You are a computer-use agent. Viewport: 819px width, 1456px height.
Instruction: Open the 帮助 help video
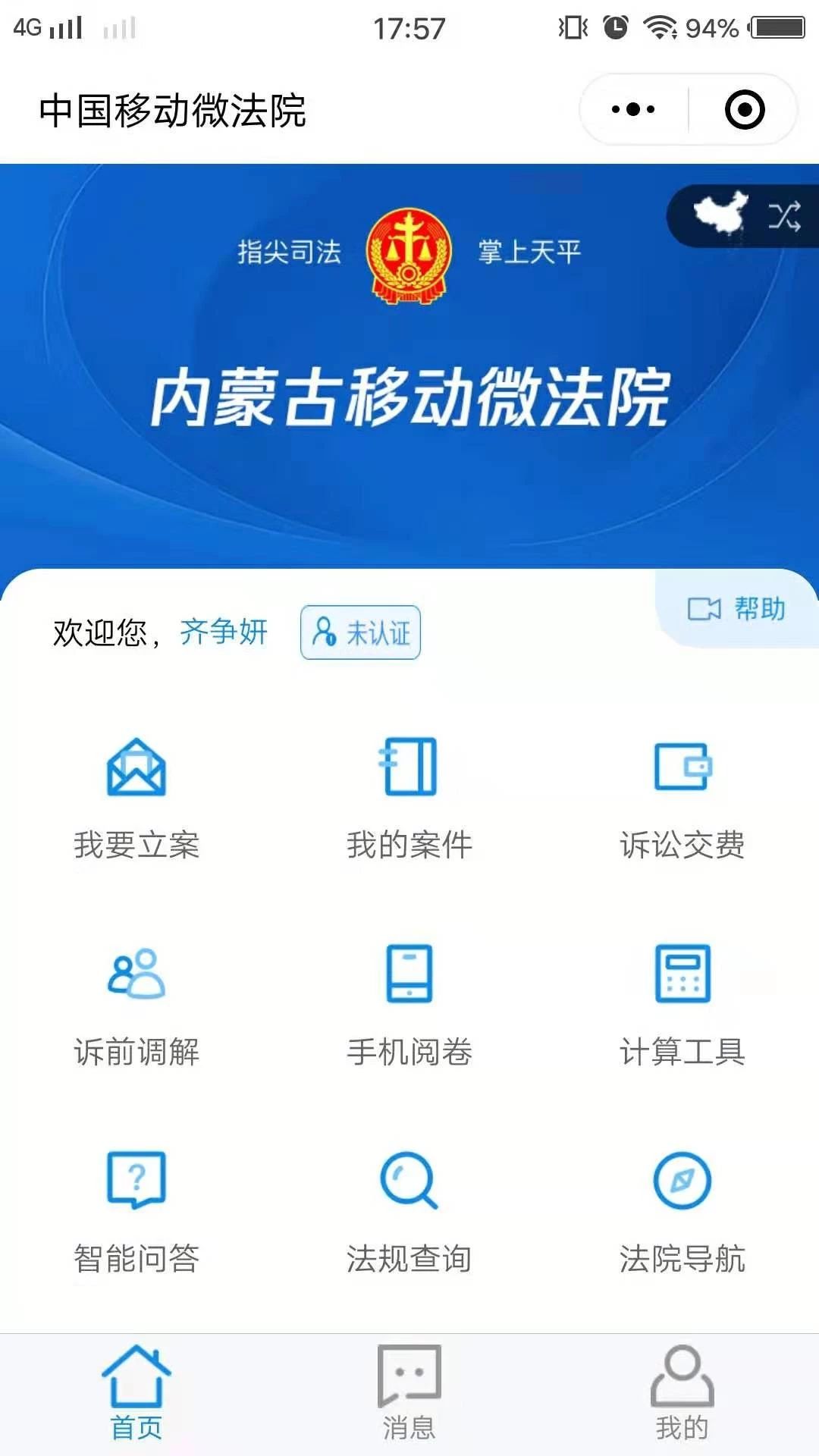tap(736, 609)
